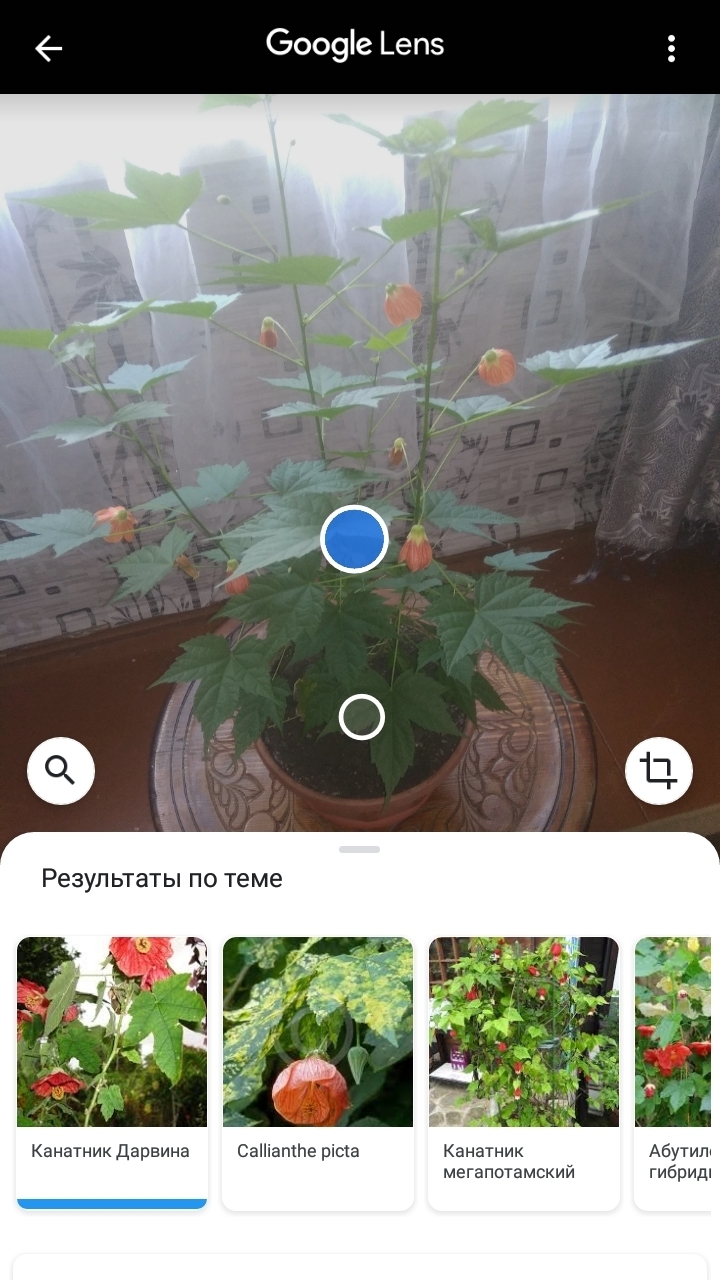
Task: Open the Канатник Дарвина result card
Action: 111,1070
